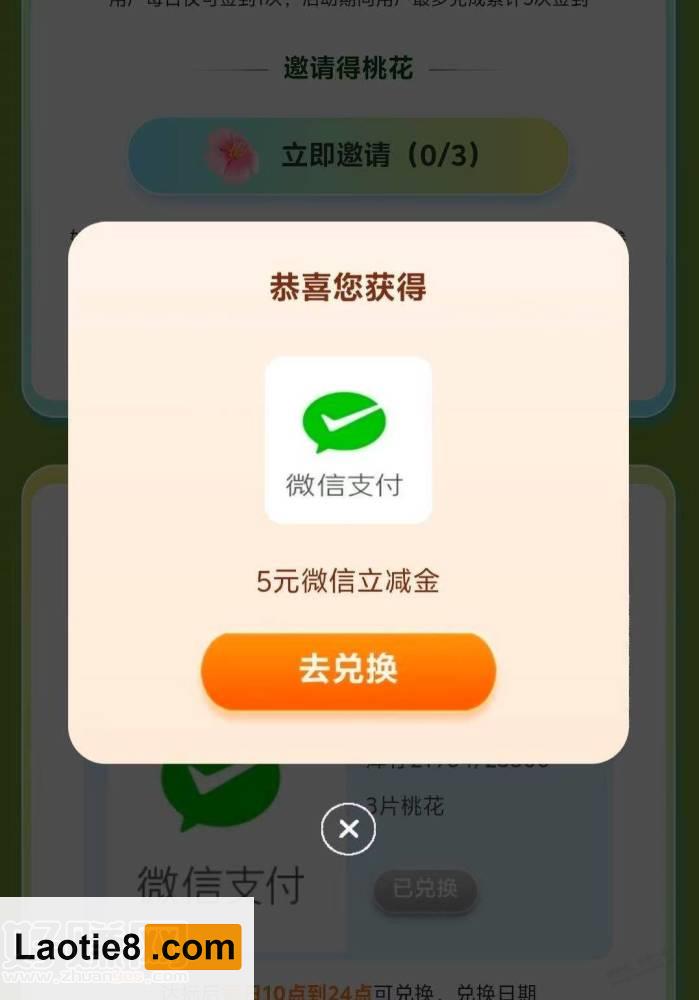Tap 去兑换 to redeem the reward

pos(348,670)
